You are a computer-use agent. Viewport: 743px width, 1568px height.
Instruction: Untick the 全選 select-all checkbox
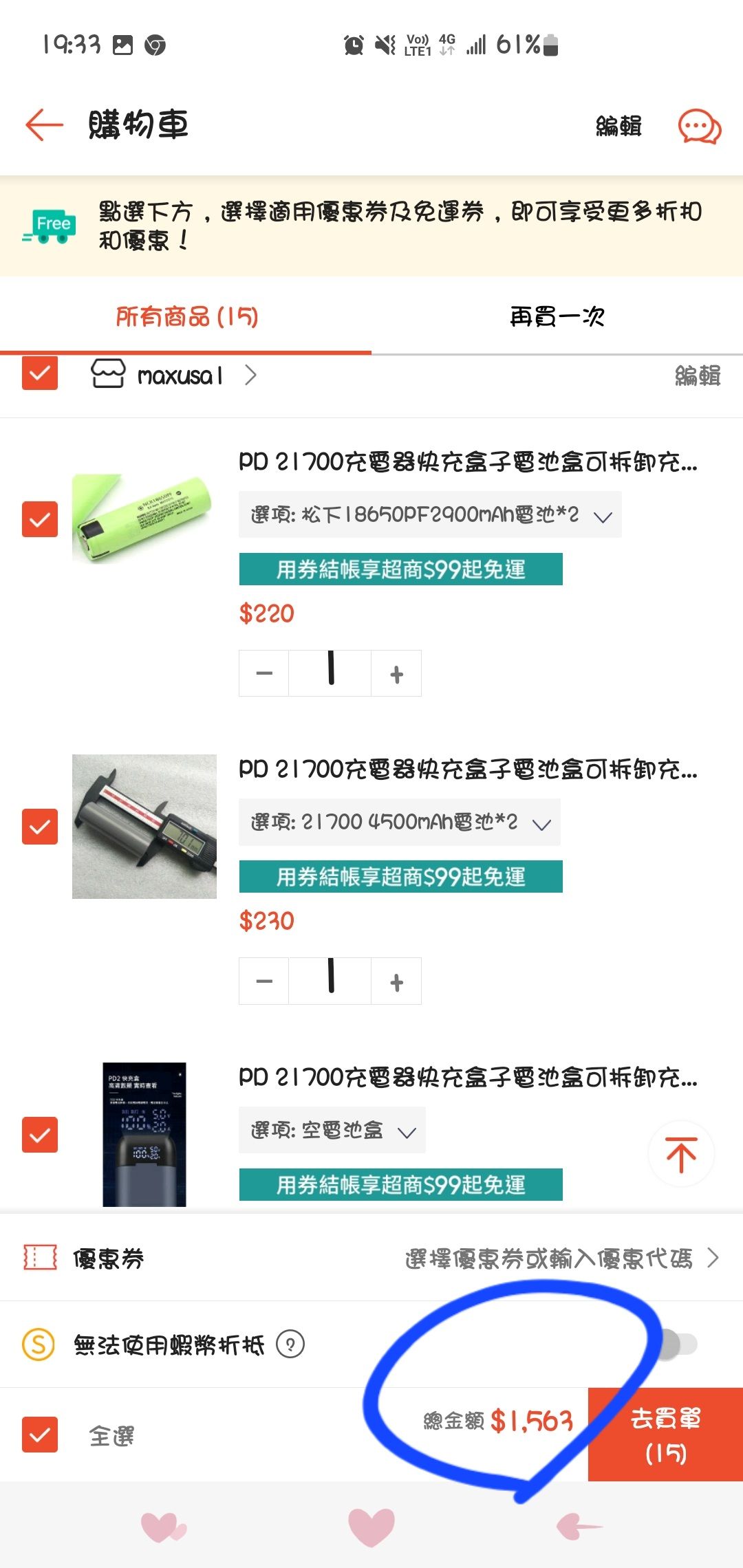40,1435
